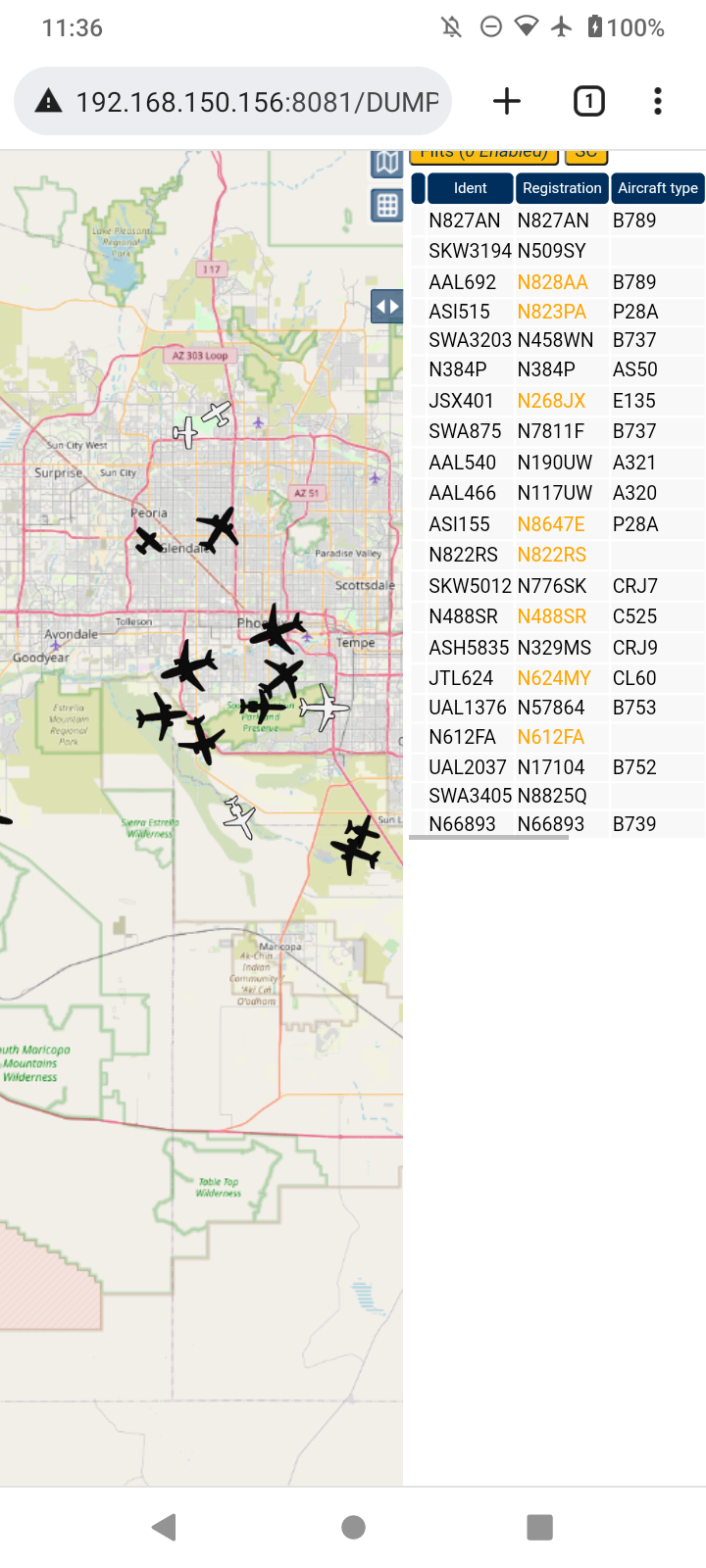Sort the table by Registration
Screen dimensions: 706x1568
click(x=562, y=188)
